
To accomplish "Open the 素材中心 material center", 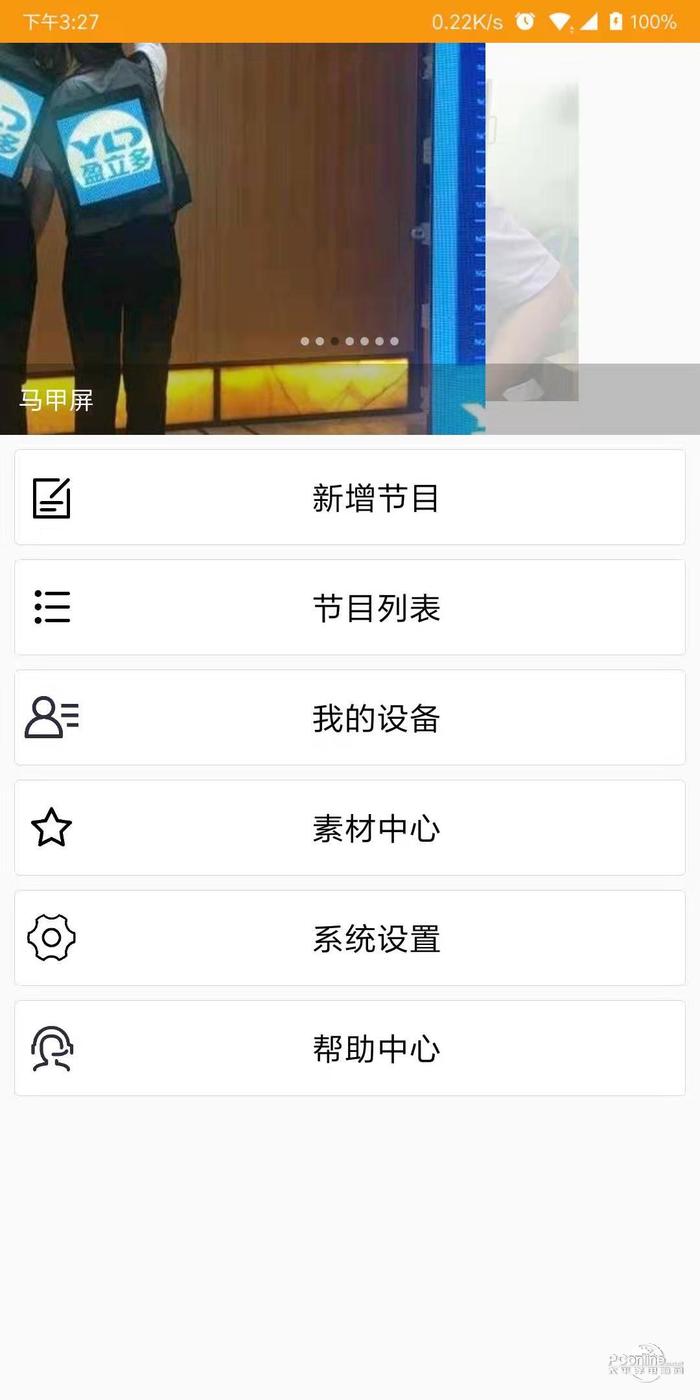I will coord(350,828).
